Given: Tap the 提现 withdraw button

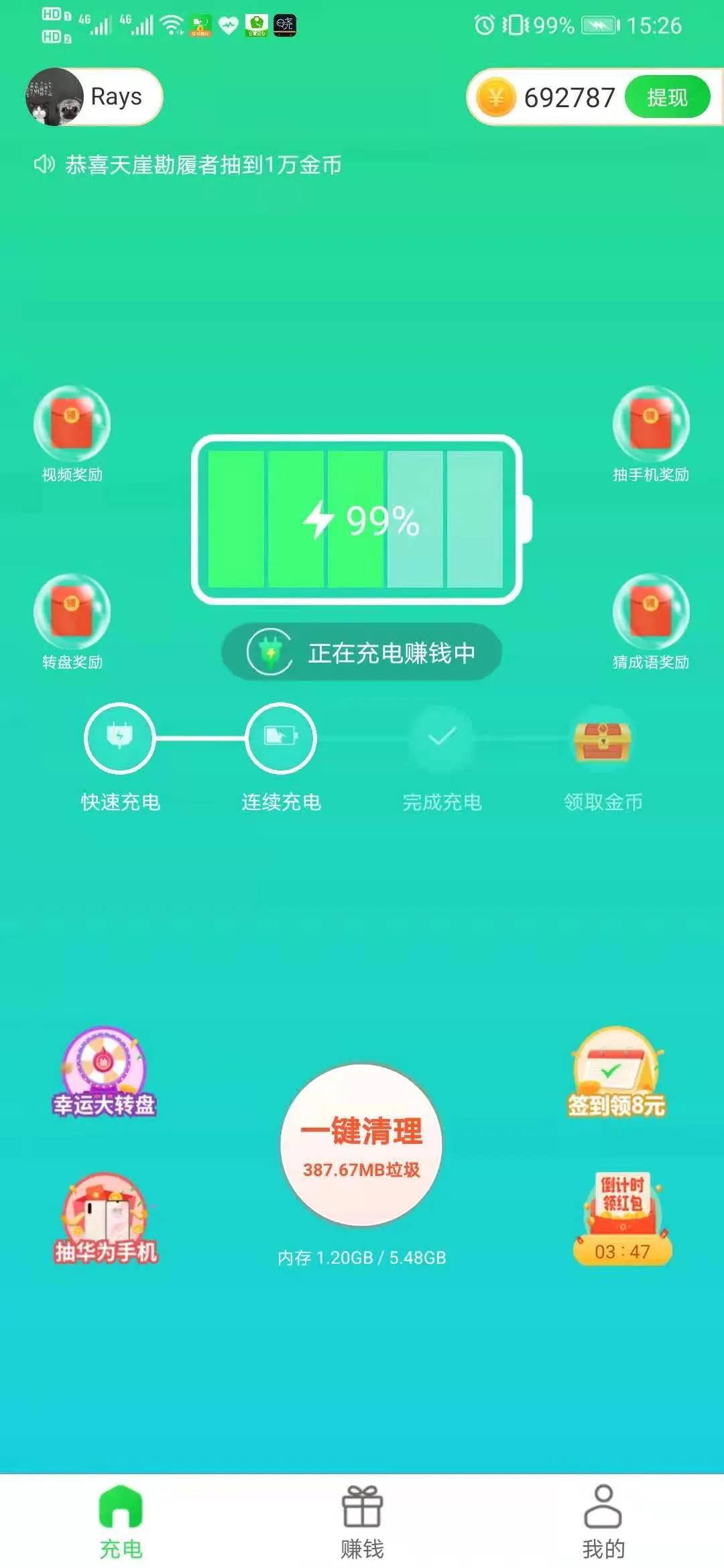Looking at the screenshot, I should tap(666, 98).
